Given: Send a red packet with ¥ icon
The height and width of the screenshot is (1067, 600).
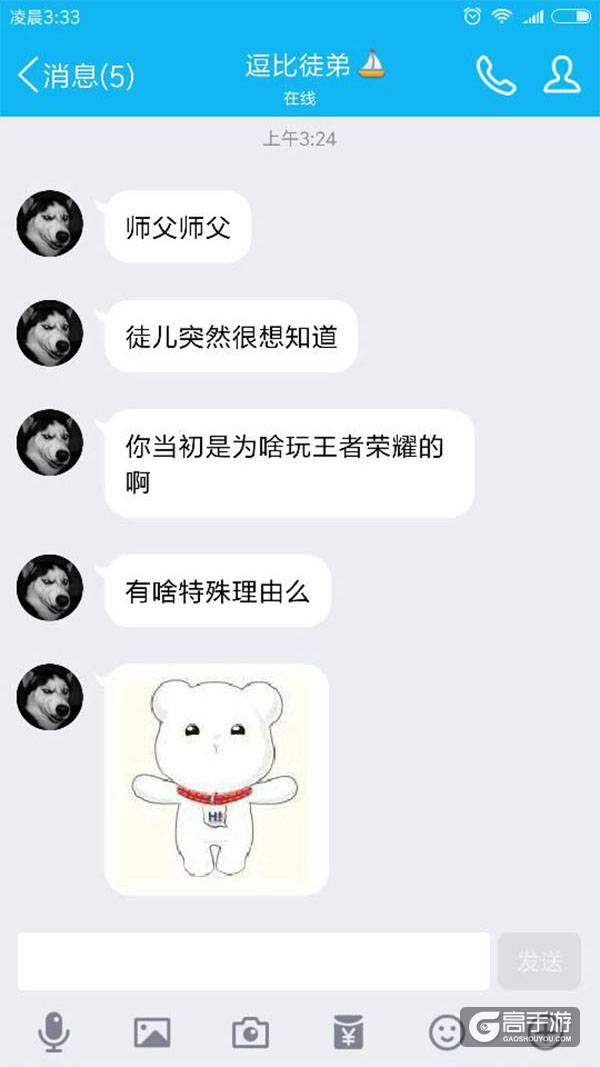Looking at the screenshot, I should click(x=348, y=1032).
